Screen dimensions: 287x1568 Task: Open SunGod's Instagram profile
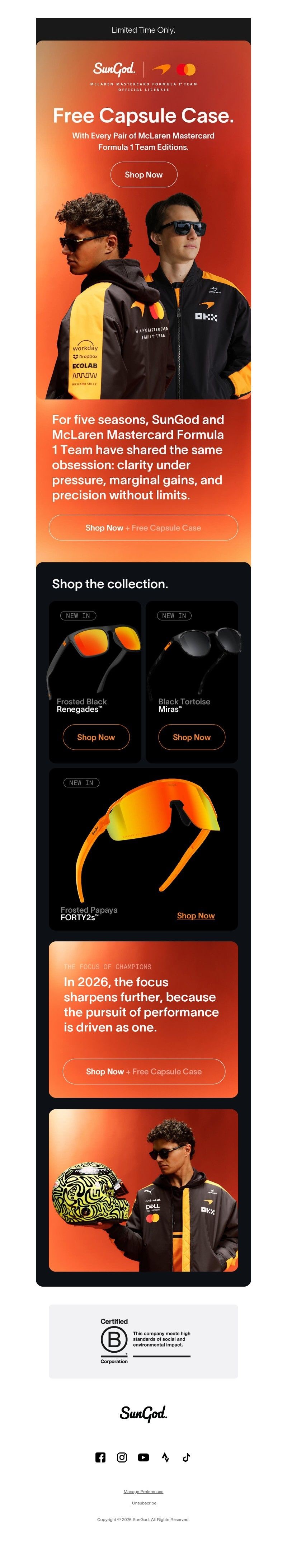122,1457
